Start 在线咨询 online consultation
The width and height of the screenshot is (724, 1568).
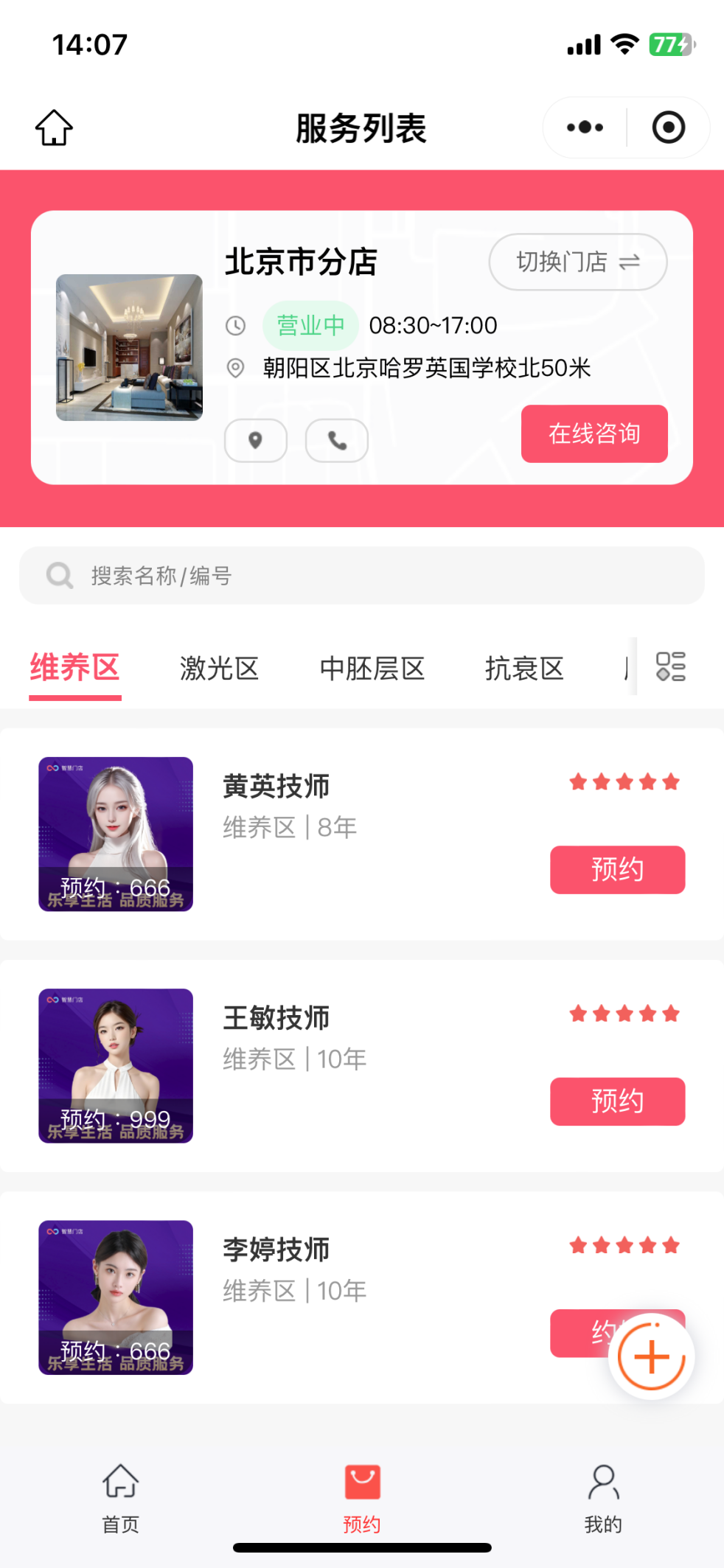coord(594,433)
